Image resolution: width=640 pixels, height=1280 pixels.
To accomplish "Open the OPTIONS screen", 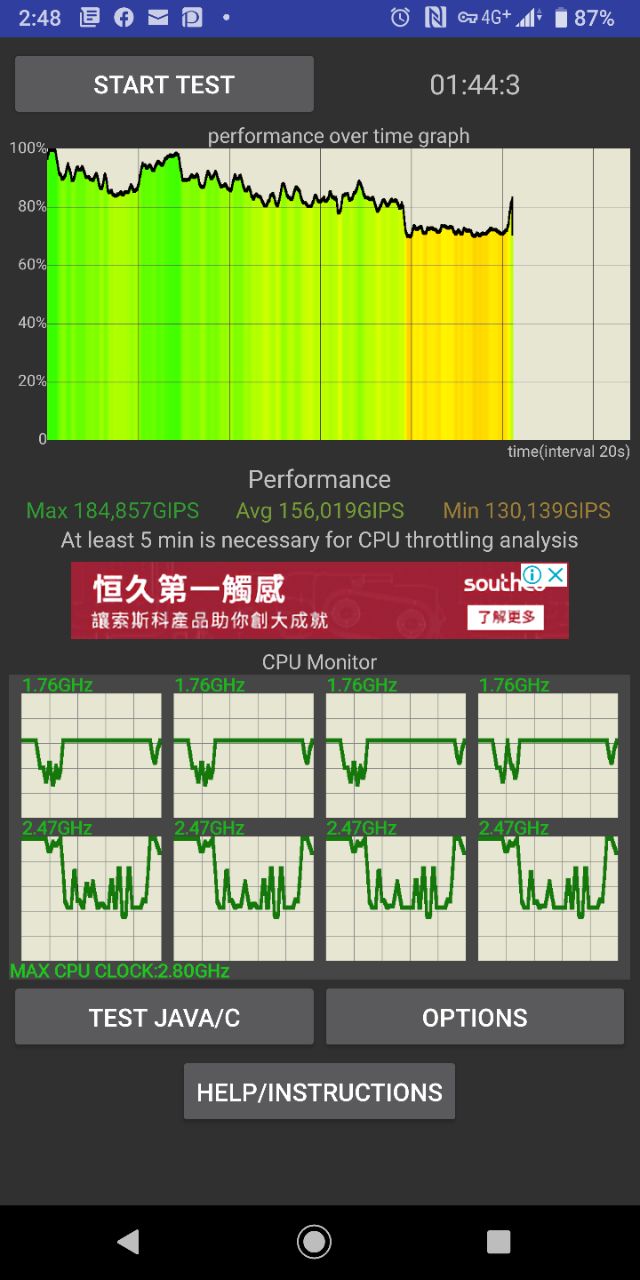I will point(475,1017).
